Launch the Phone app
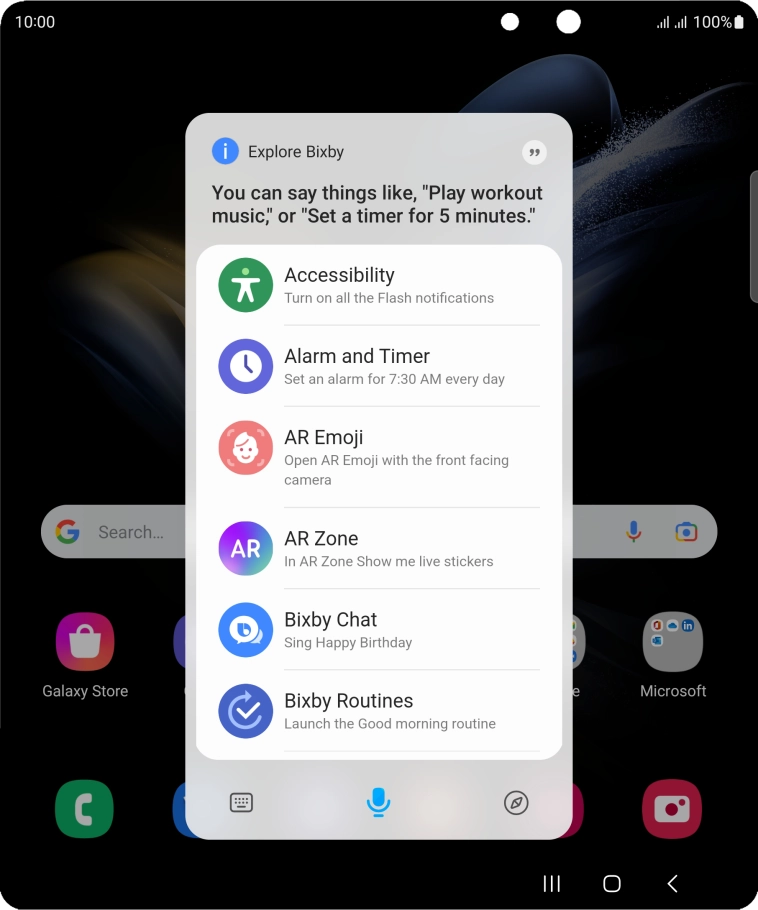The height and width of the screenshot is (910, 758). point(84,809)
